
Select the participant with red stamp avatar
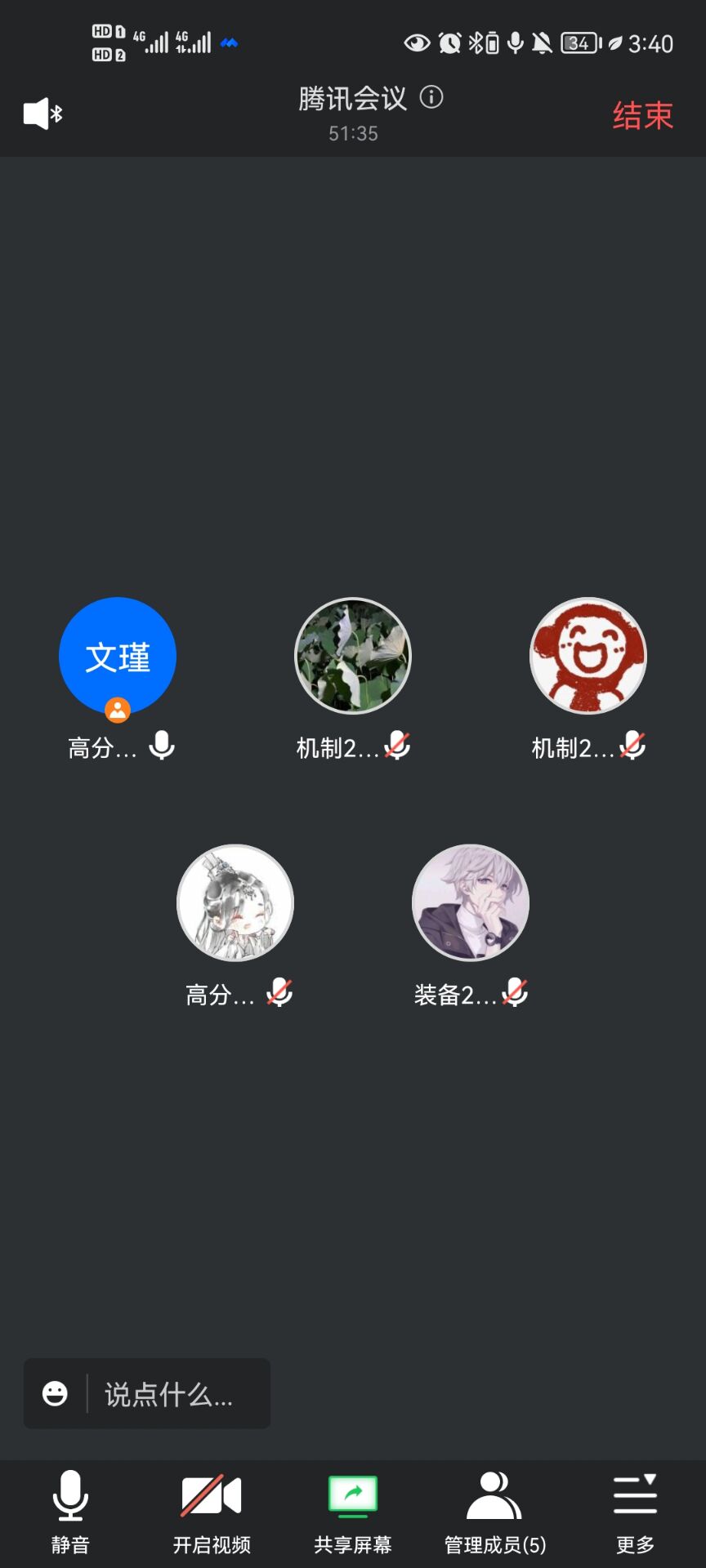[x=588, y=656]
